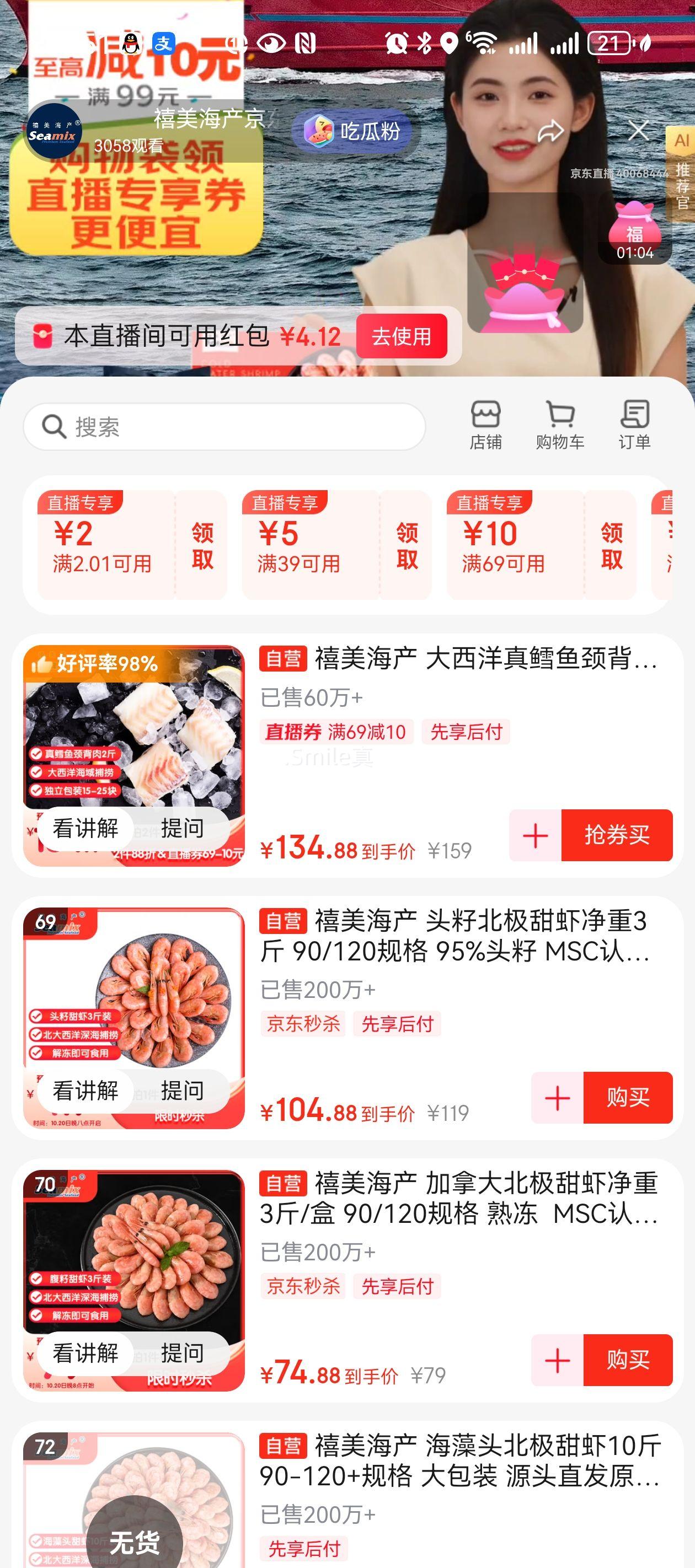The image size is (695, 1568).
Task: Open the 搜索 search box
Action: click(224, 427)
